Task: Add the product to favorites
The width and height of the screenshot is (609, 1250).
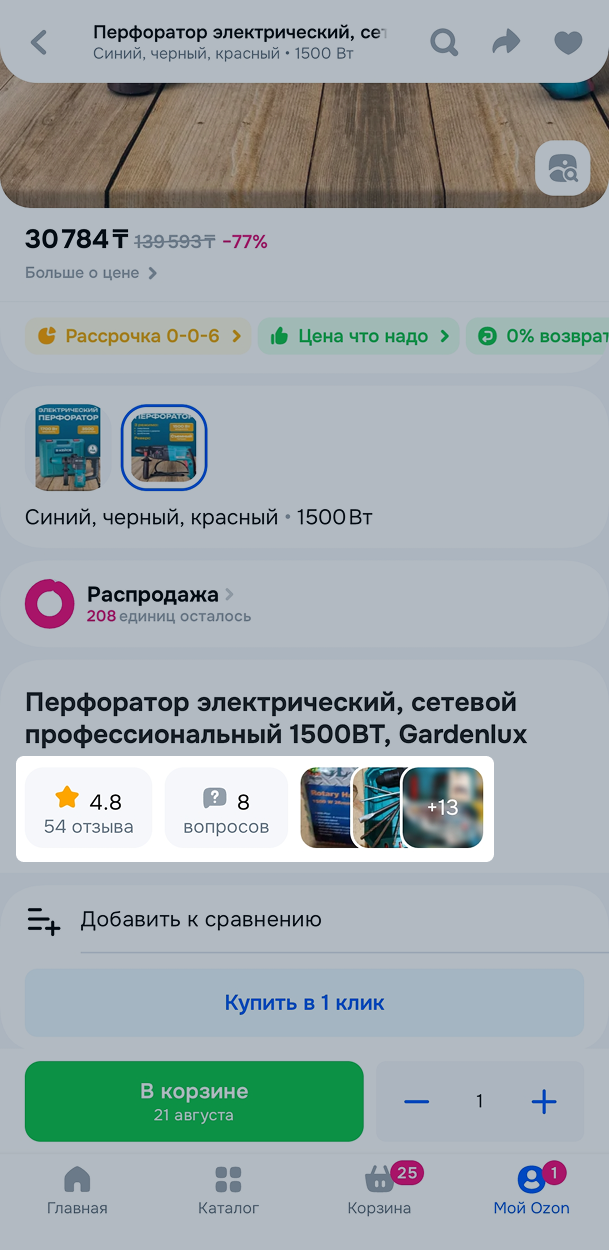Action: [568, 42]
